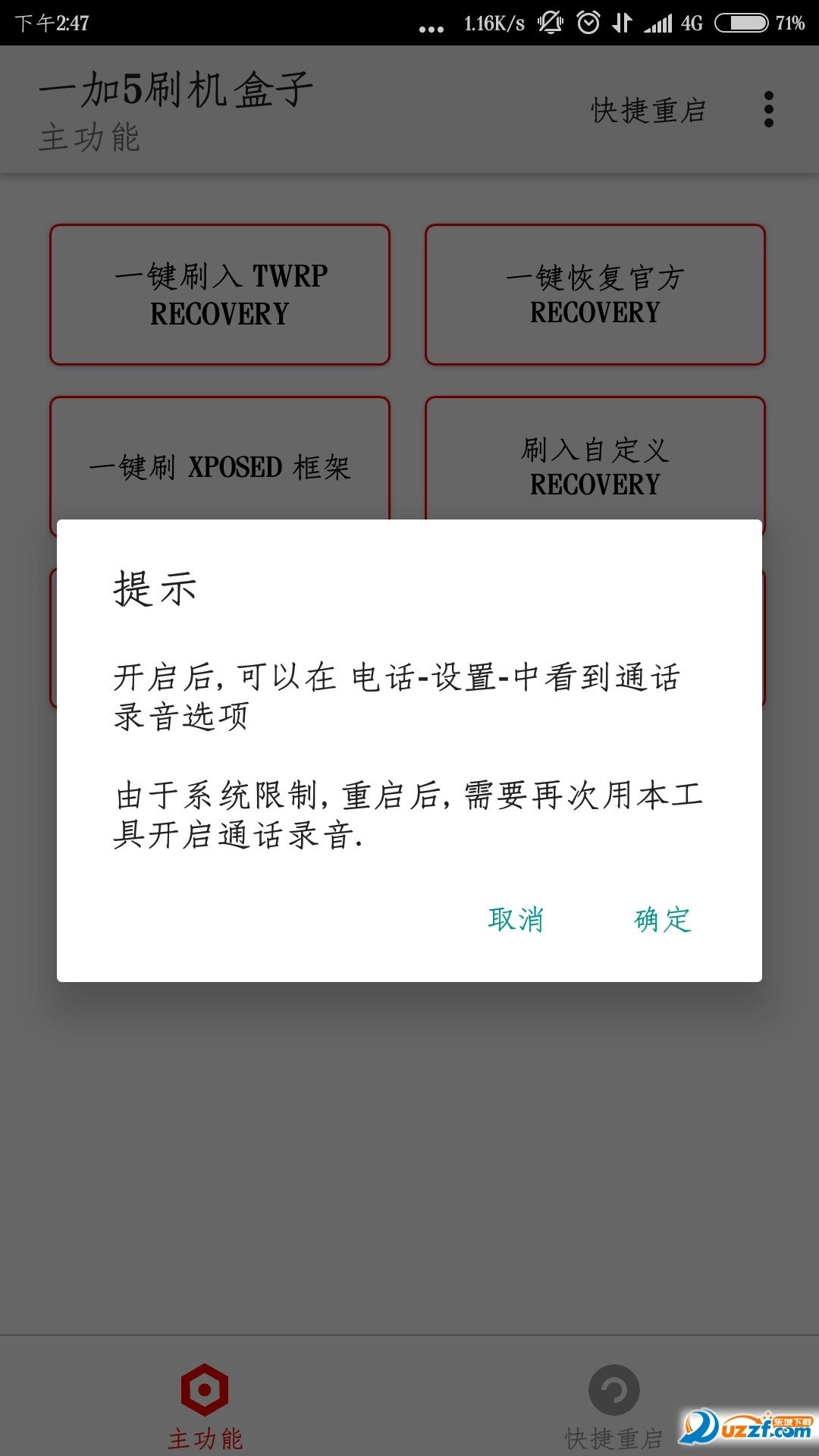Select the 主功能 tab label
This screenshot has width=819, height=1456.
pyautogui.click(x=203, y=1439)
